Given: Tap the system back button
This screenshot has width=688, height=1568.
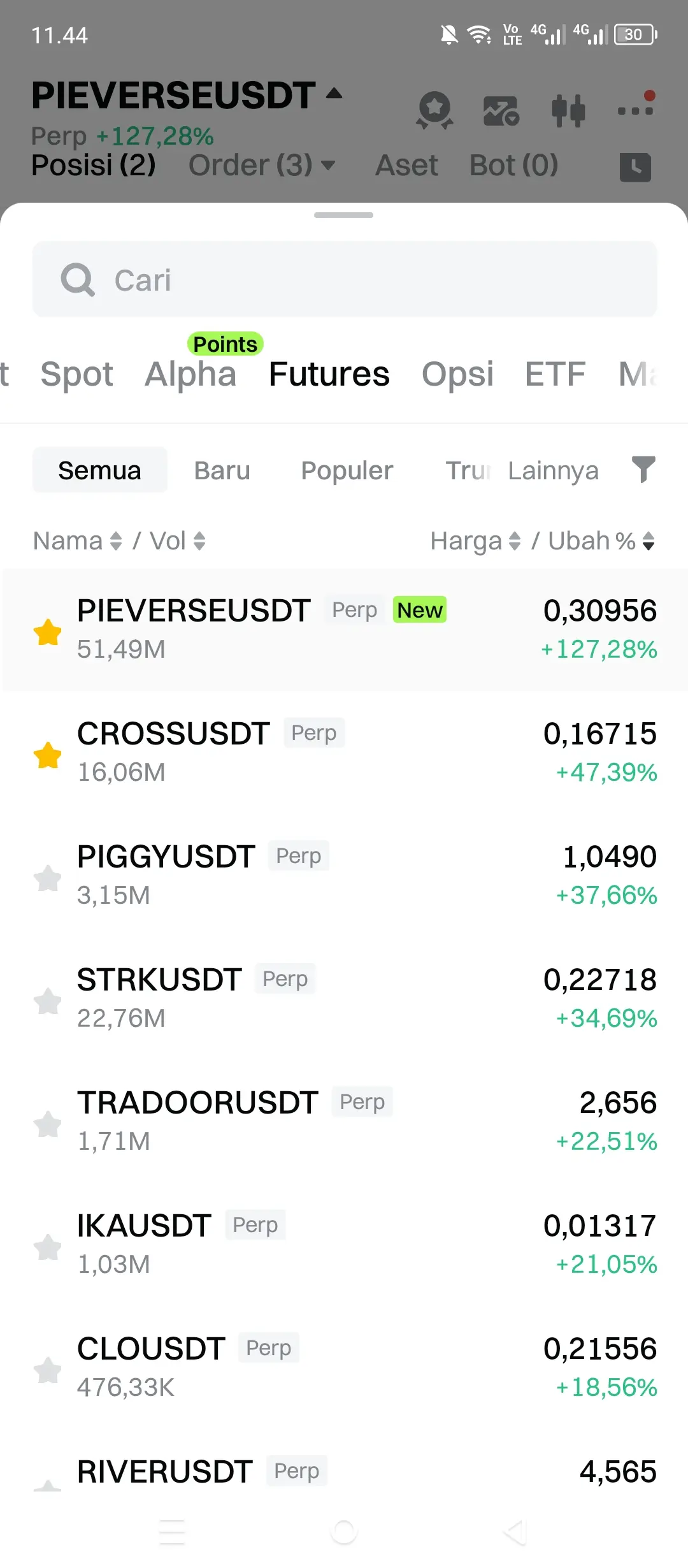Looking at the screenshot, I should pyautogui.click(x=516, y=1532).
